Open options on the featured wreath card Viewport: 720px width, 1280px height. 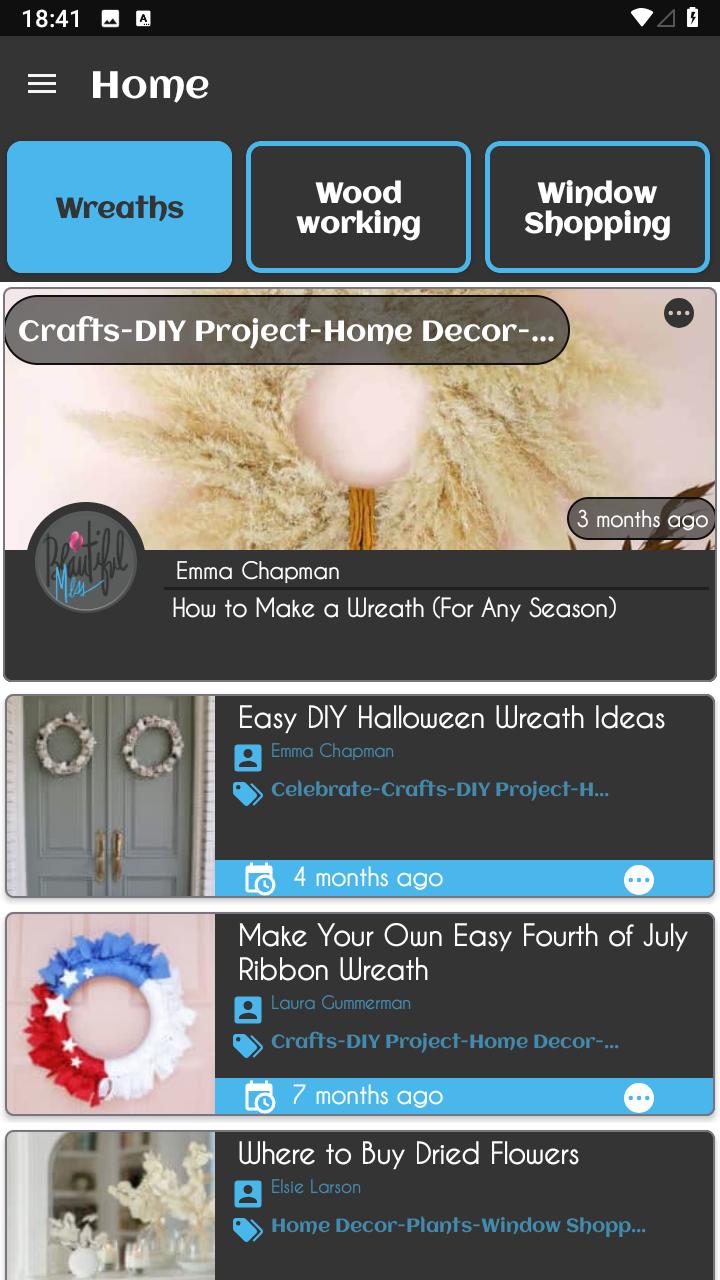pyautogui.click(x=679, y=313)
